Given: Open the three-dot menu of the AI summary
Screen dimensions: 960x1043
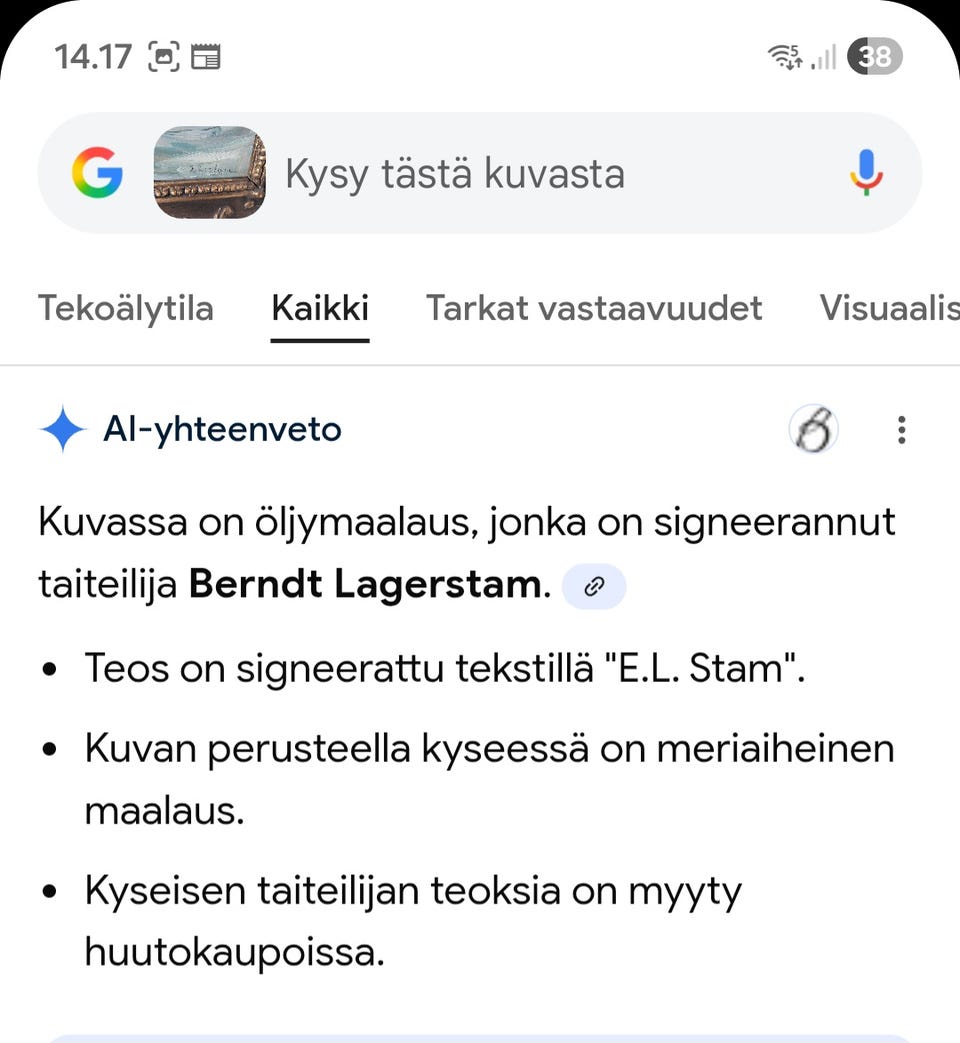Looking at the screenshot, I should [x=901, y=429].
